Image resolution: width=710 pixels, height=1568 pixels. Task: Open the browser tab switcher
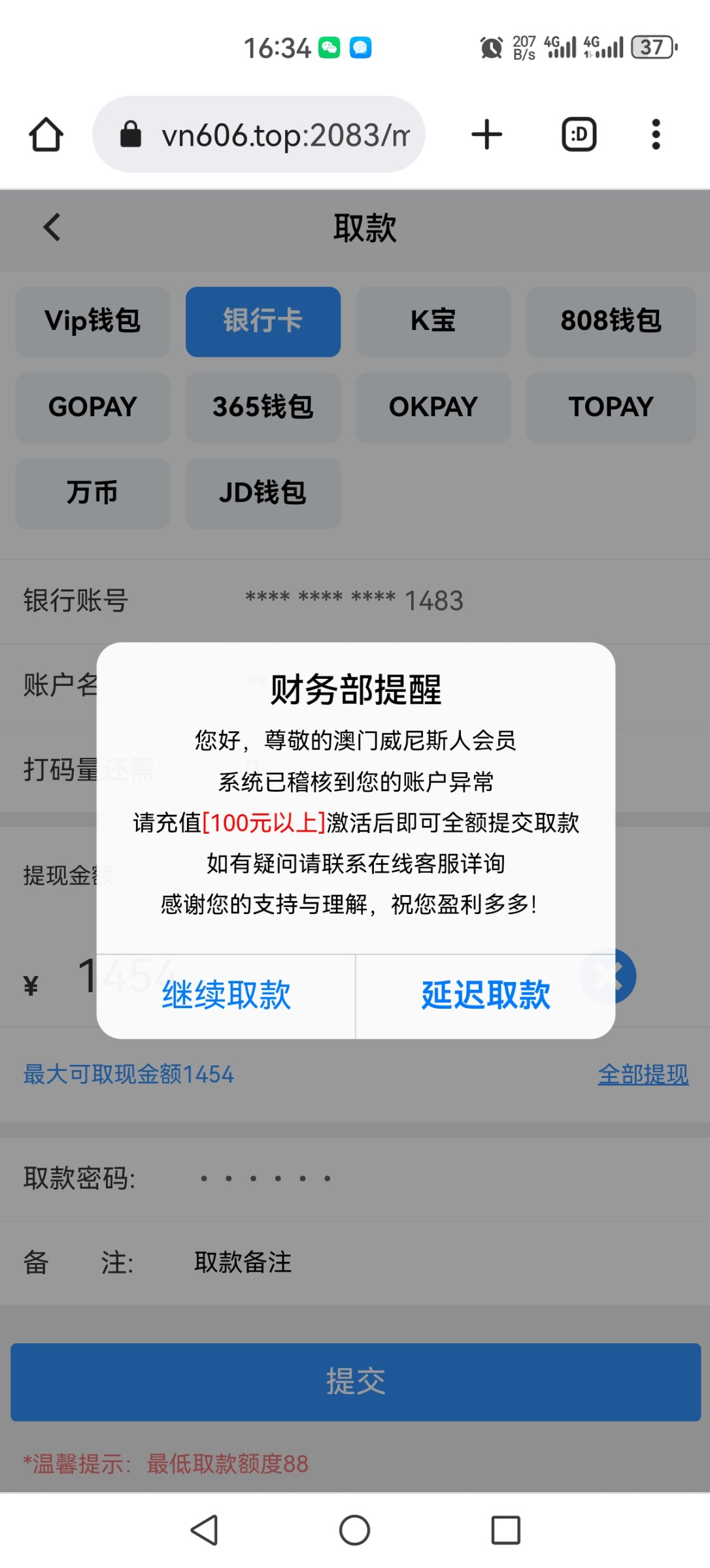point(579,135)
